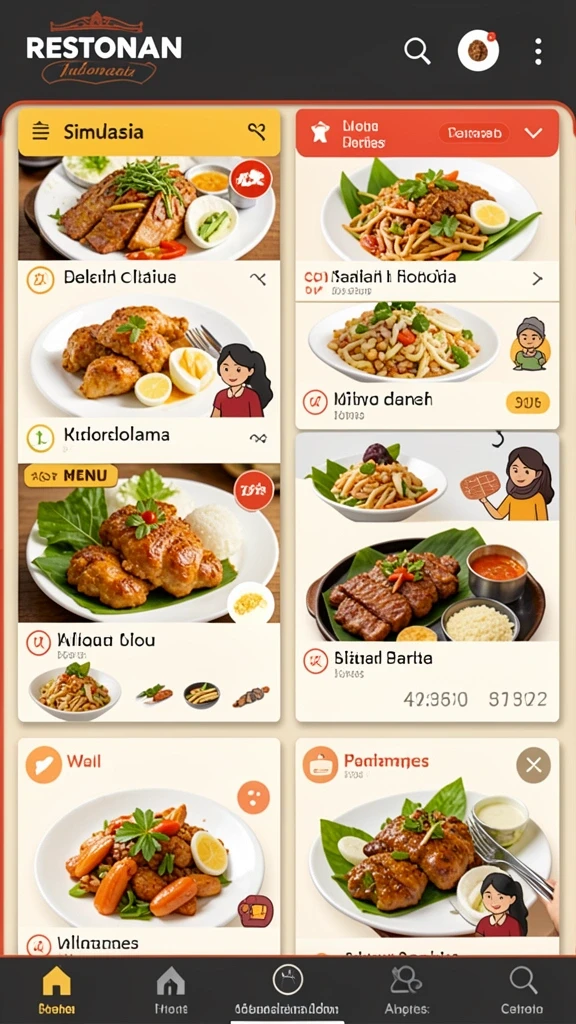Open the profile avatar with notification dot
This screenshot has width=576, height=1024.
(479, 50)
